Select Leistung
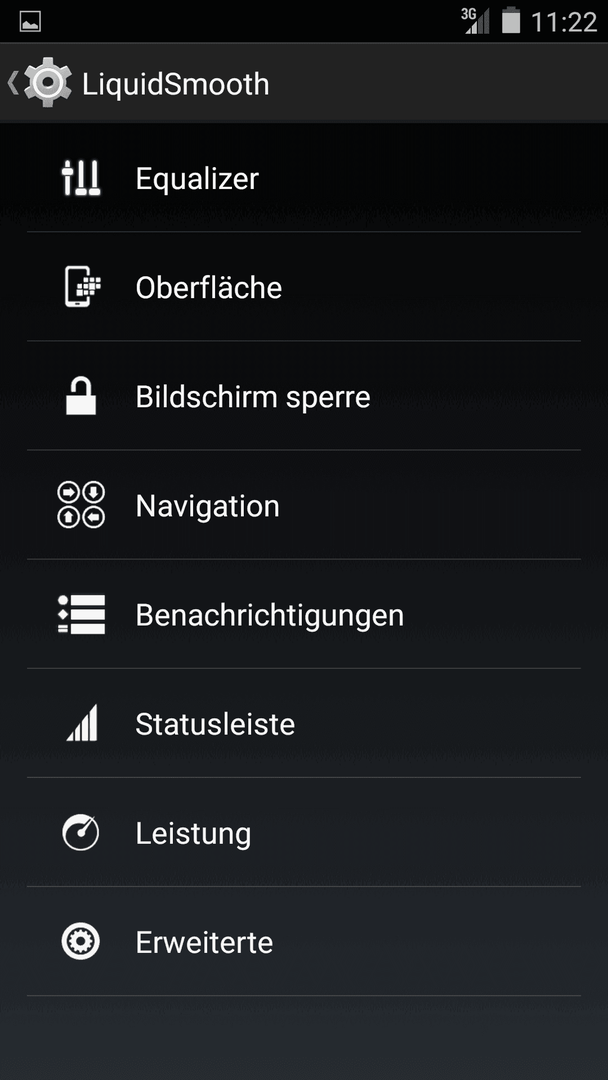Image resolution: width=608 pixels, height=1080 pixels. coord(304,833)
